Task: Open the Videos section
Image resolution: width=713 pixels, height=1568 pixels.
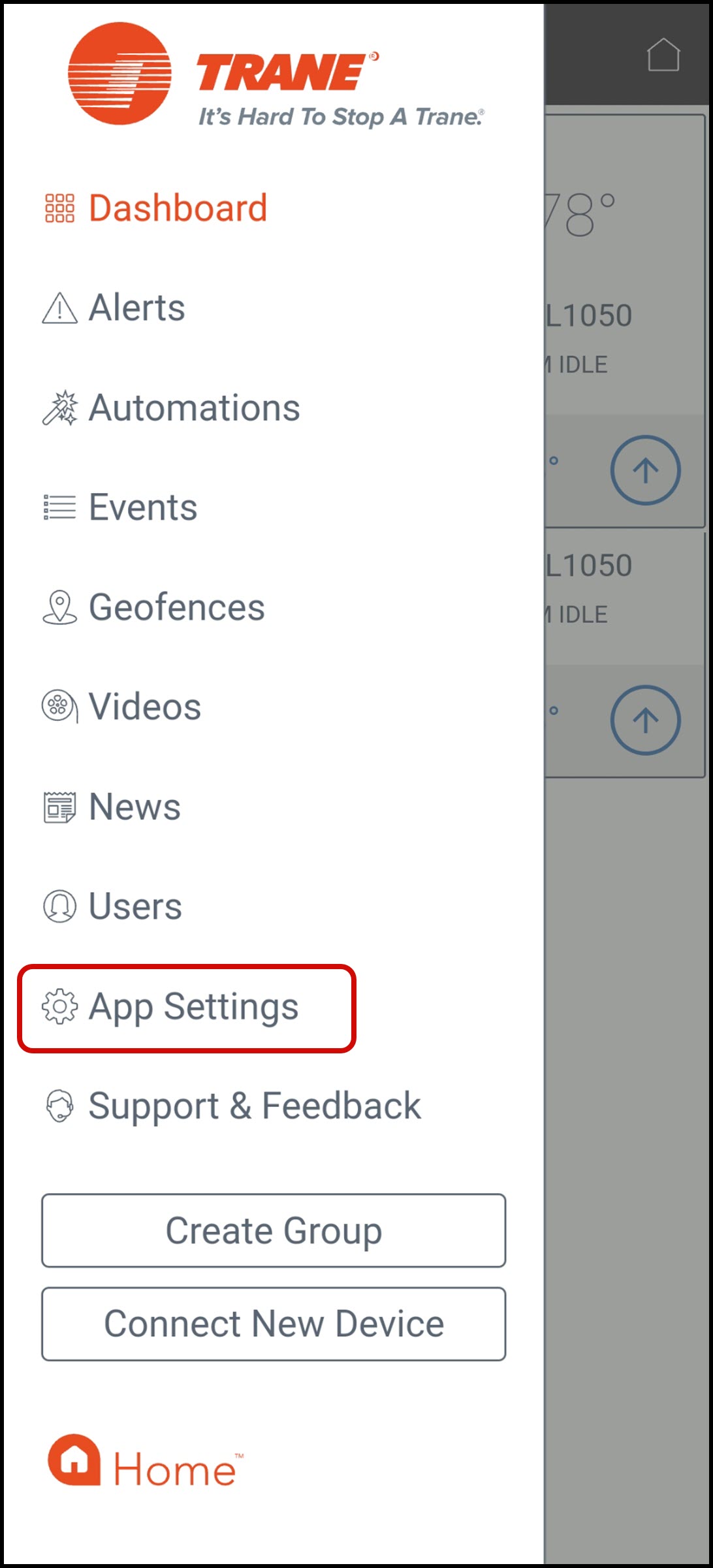Action: pos(144,707)
